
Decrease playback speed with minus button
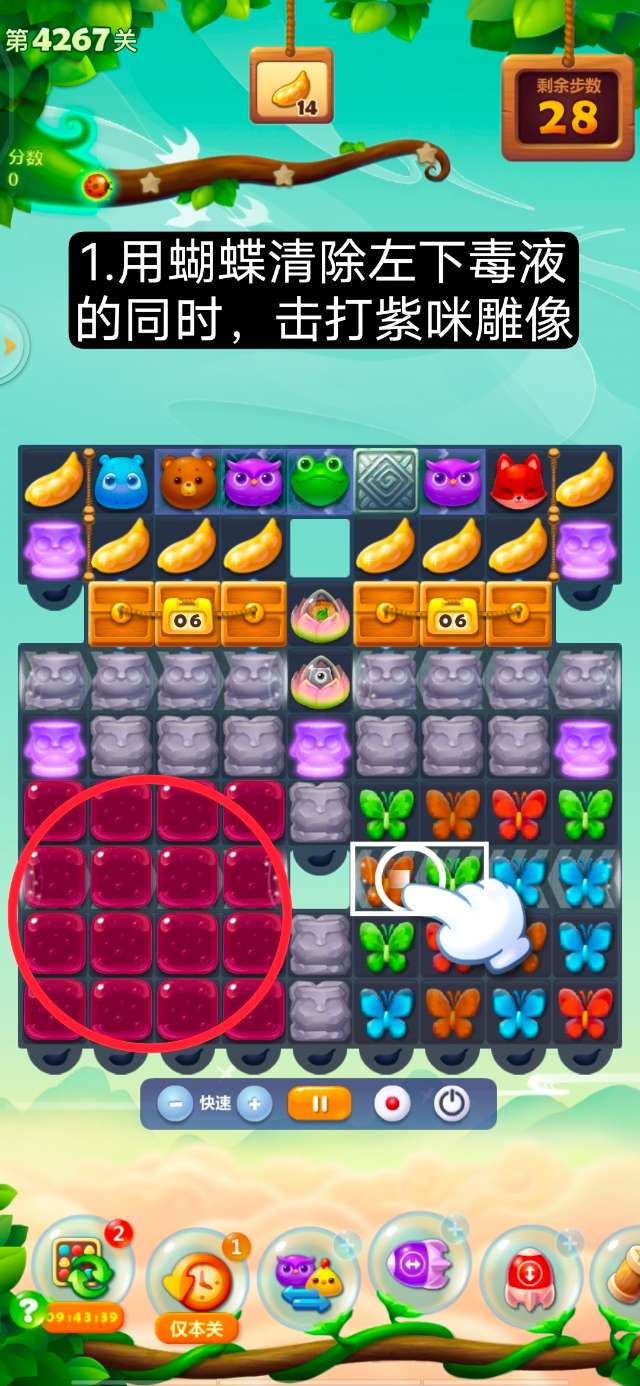[x=175, y=1104]
